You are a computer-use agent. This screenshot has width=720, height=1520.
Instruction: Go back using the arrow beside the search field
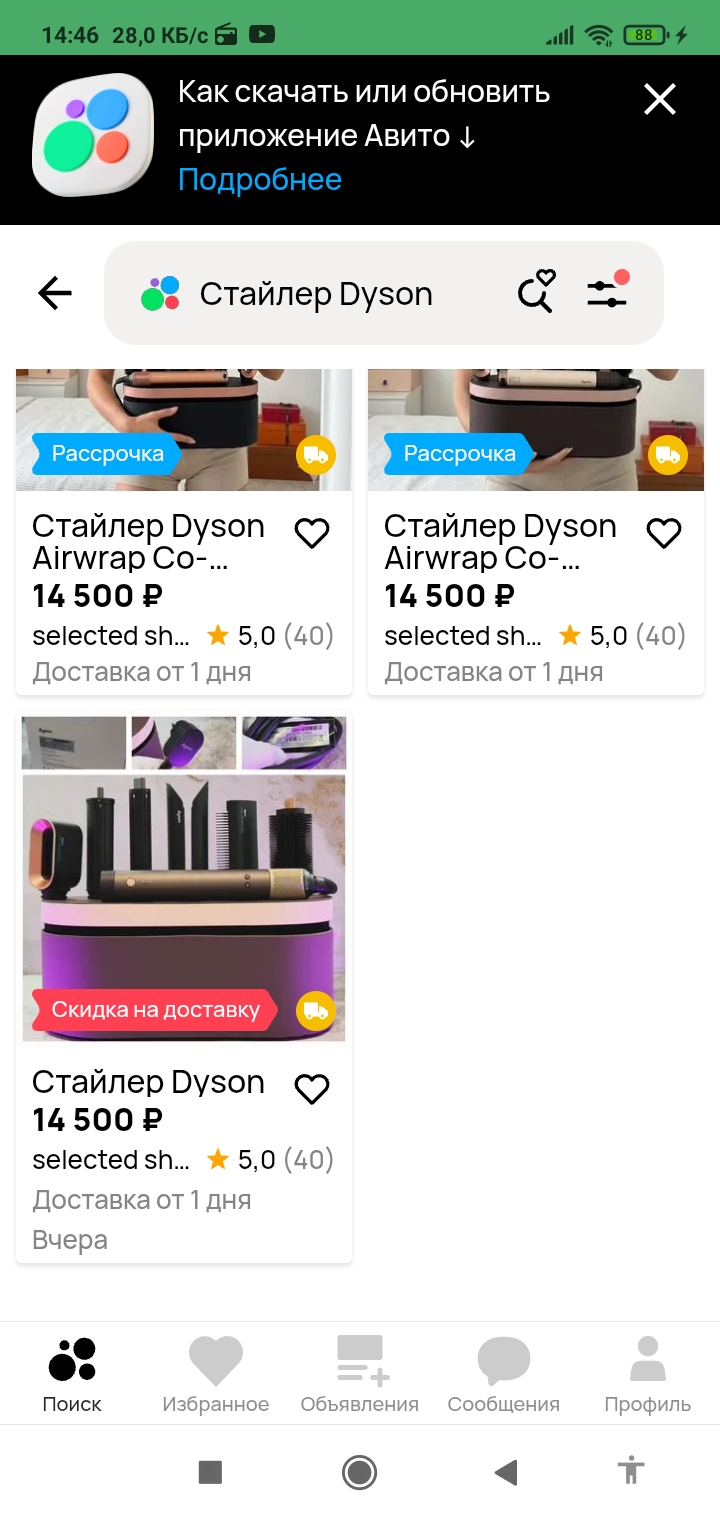[55, 293]
